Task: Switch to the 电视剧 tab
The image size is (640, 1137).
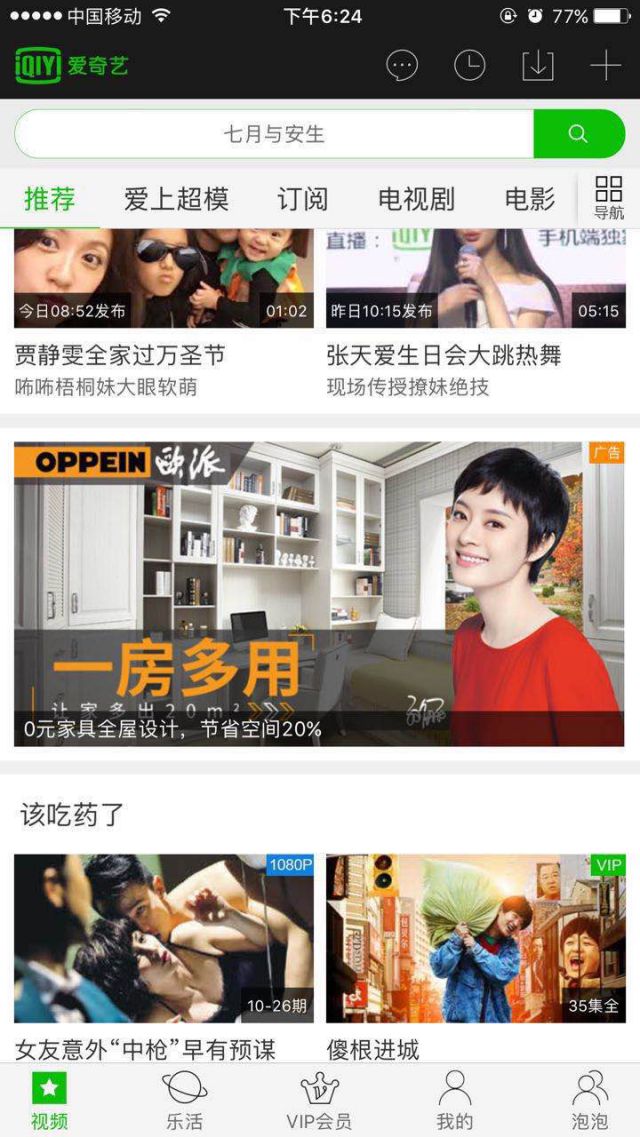Action: pos(416,199)
